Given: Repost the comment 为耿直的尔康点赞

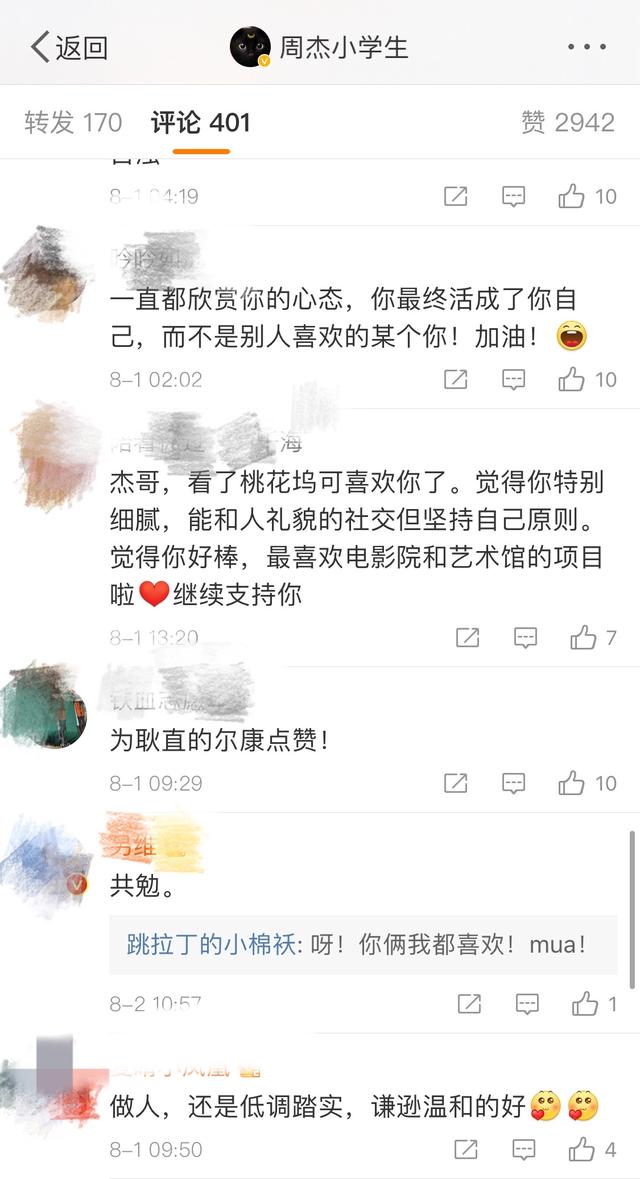Looking at the screenshot, I should click(x=455, y=783).
